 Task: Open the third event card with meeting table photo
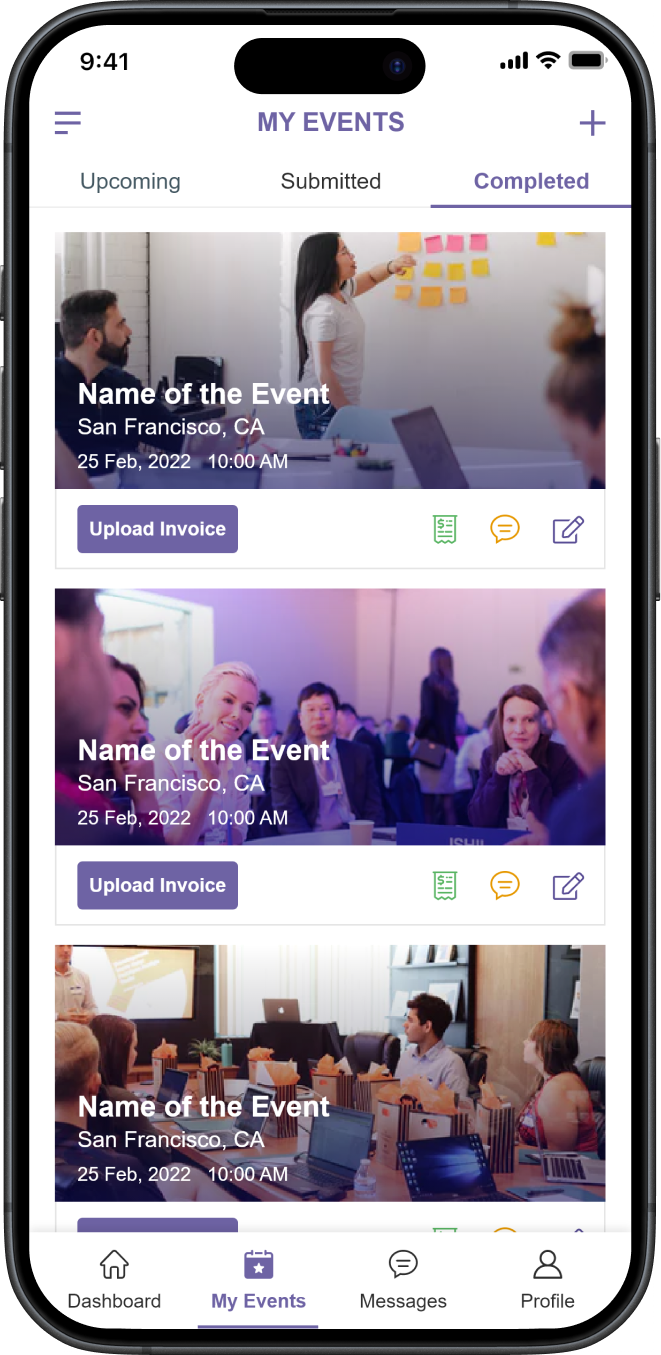point(330,1072)
